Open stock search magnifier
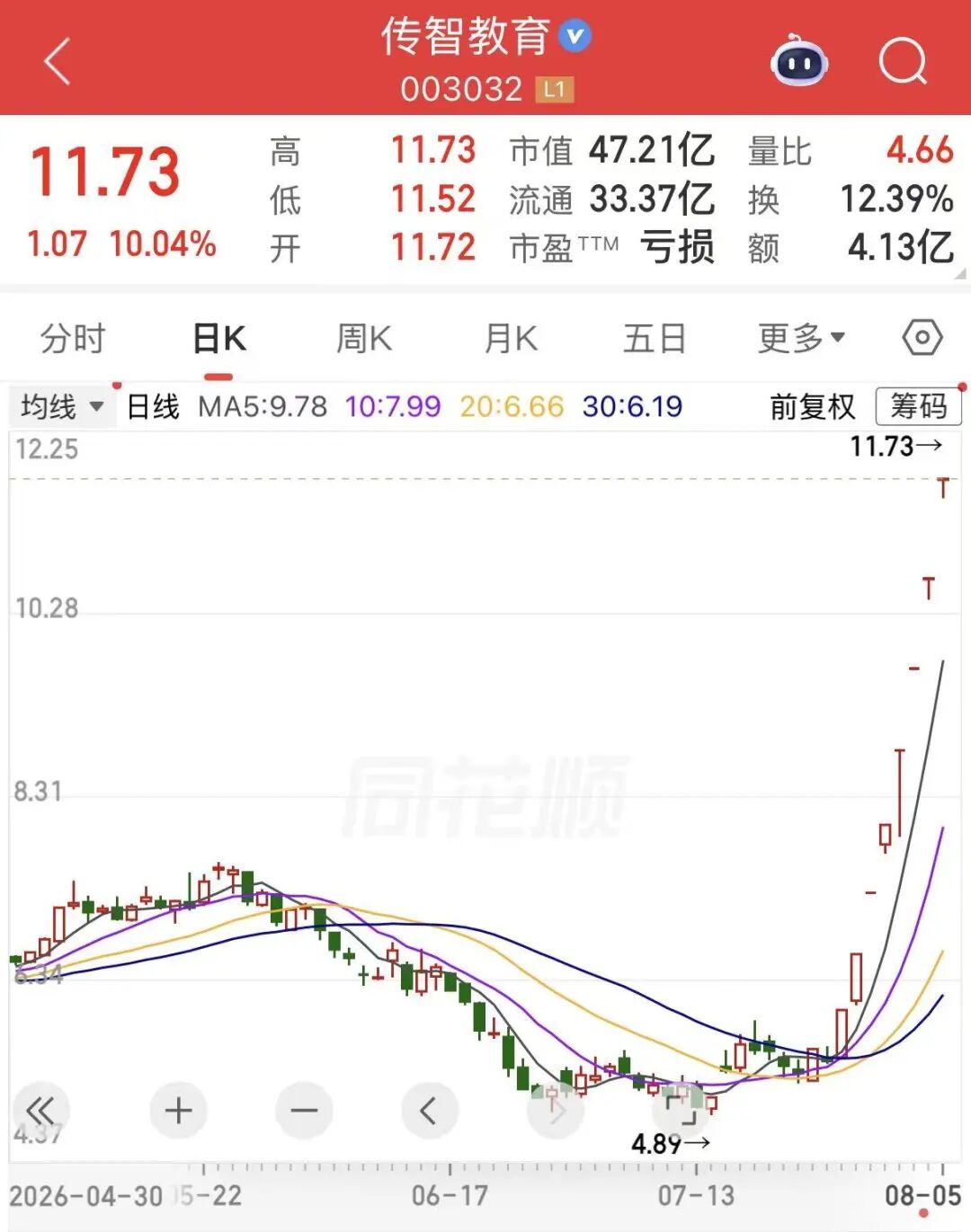The width and height of the screenshot is (971, 1232). [x=903, y=61]
